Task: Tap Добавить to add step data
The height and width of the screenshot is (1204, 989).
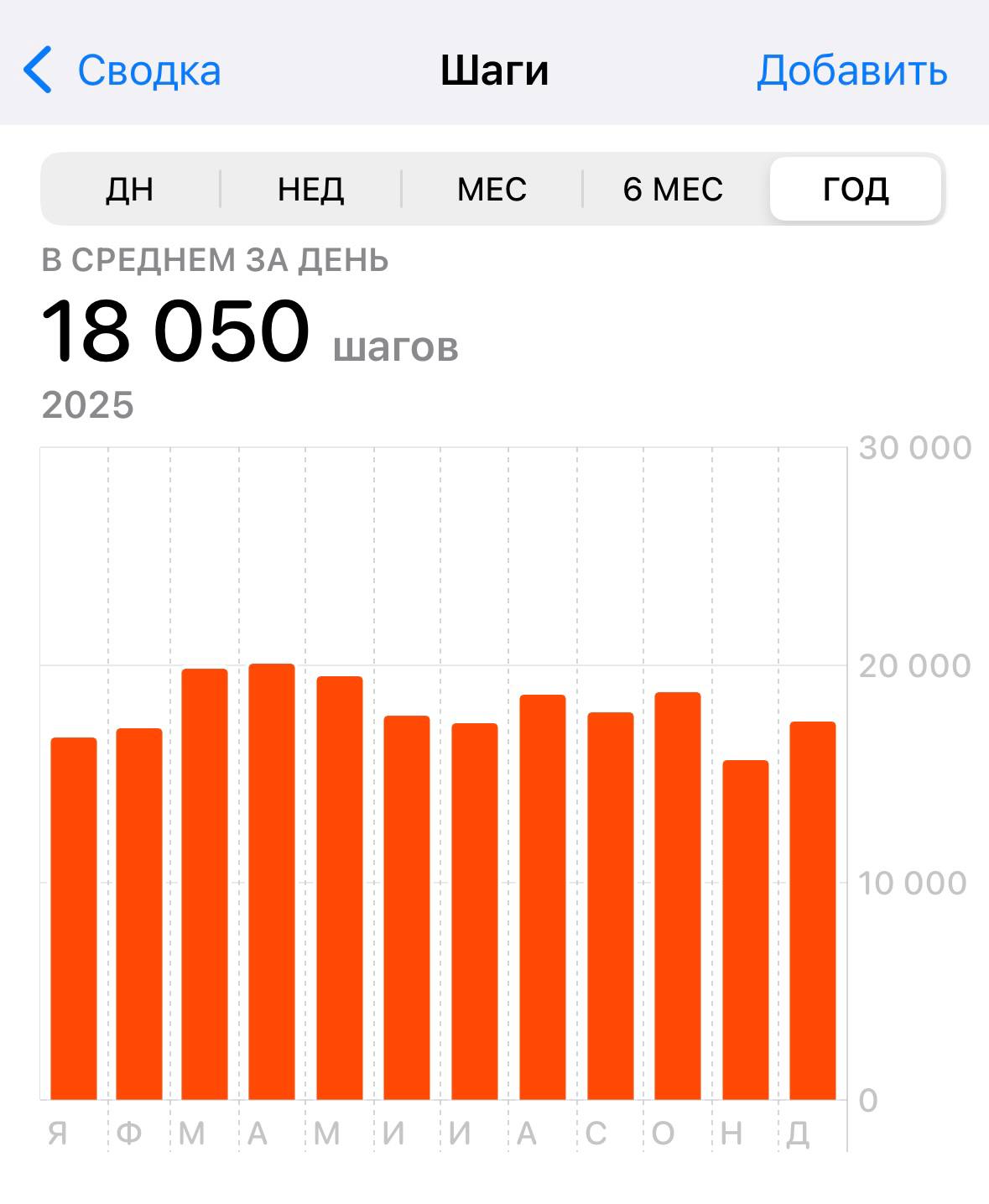Action: tap(851, 70)
